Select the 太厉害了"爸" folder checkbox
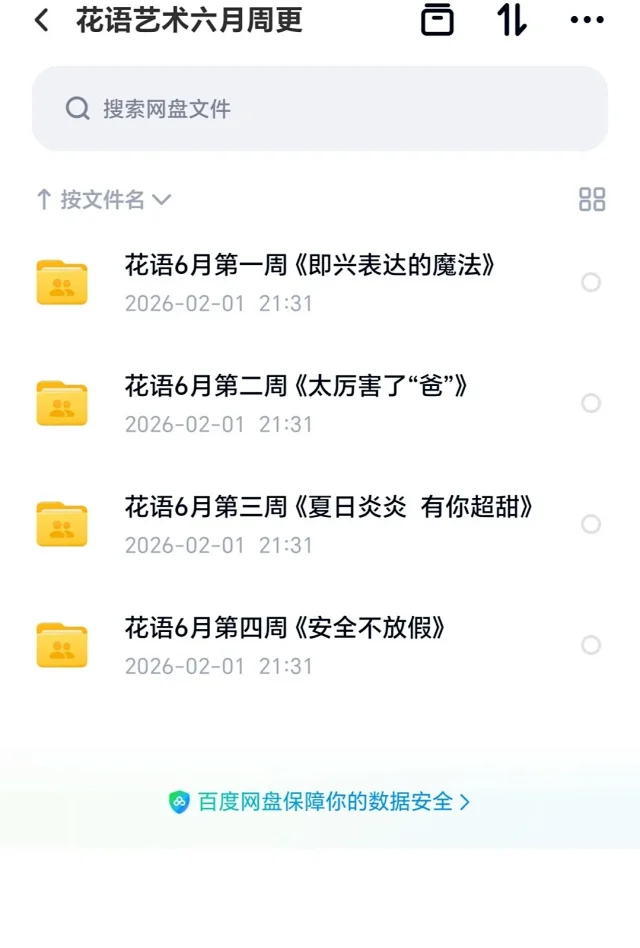 591,403
